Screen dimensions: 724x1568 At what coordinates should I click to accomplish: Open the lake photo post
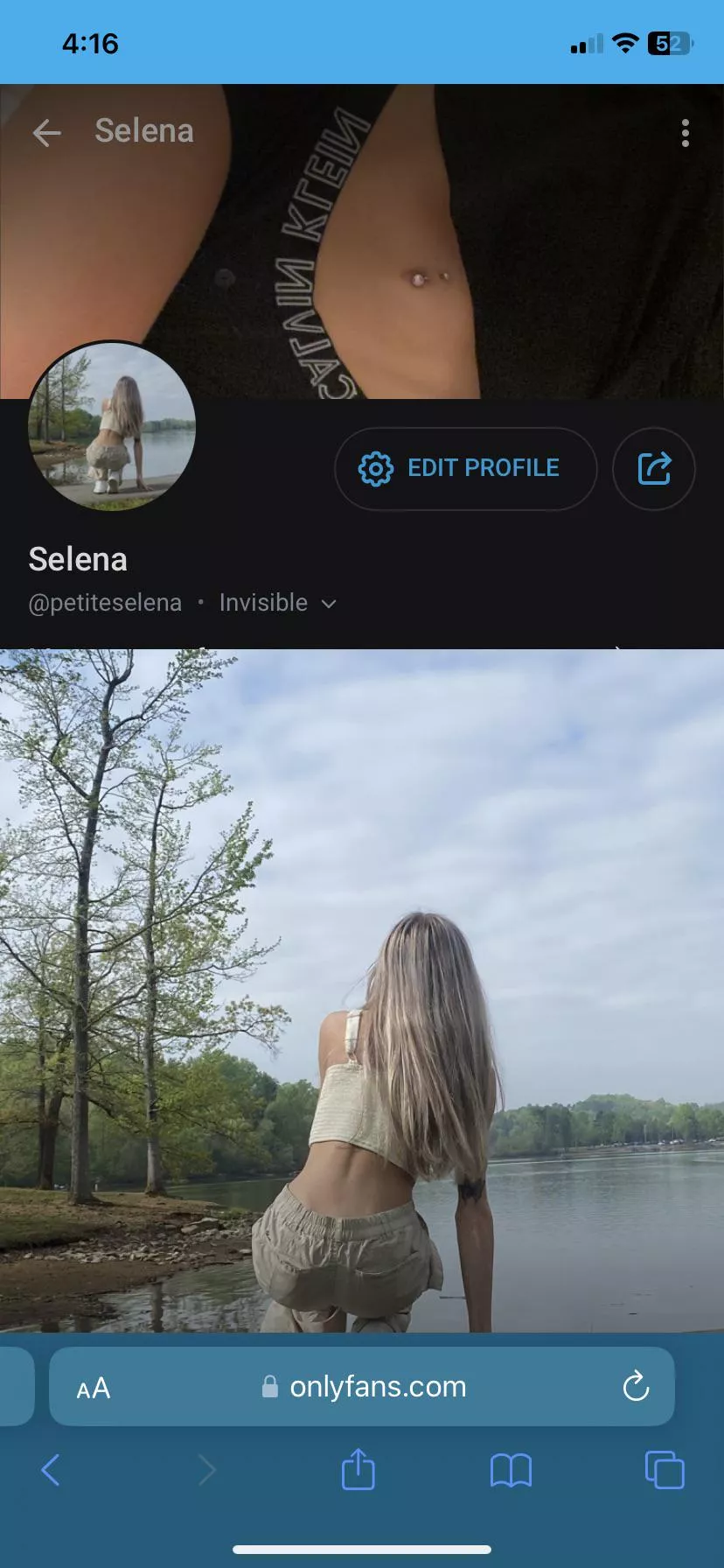[362, 989]
